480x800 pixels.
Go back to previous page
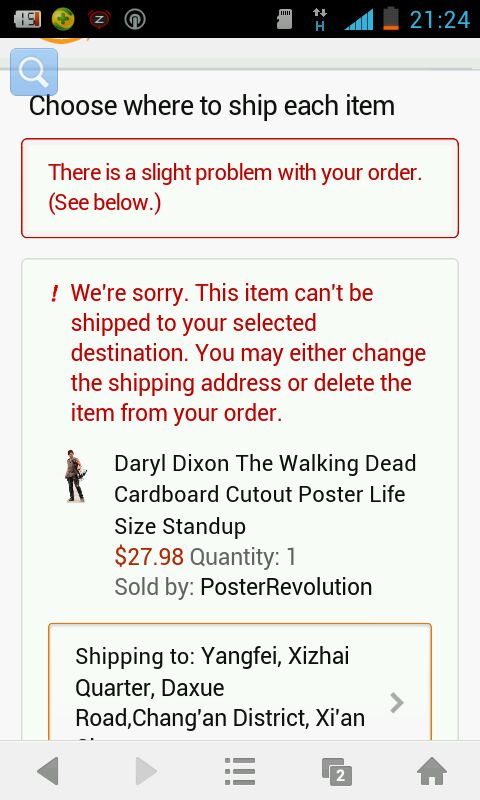[48, 771]
